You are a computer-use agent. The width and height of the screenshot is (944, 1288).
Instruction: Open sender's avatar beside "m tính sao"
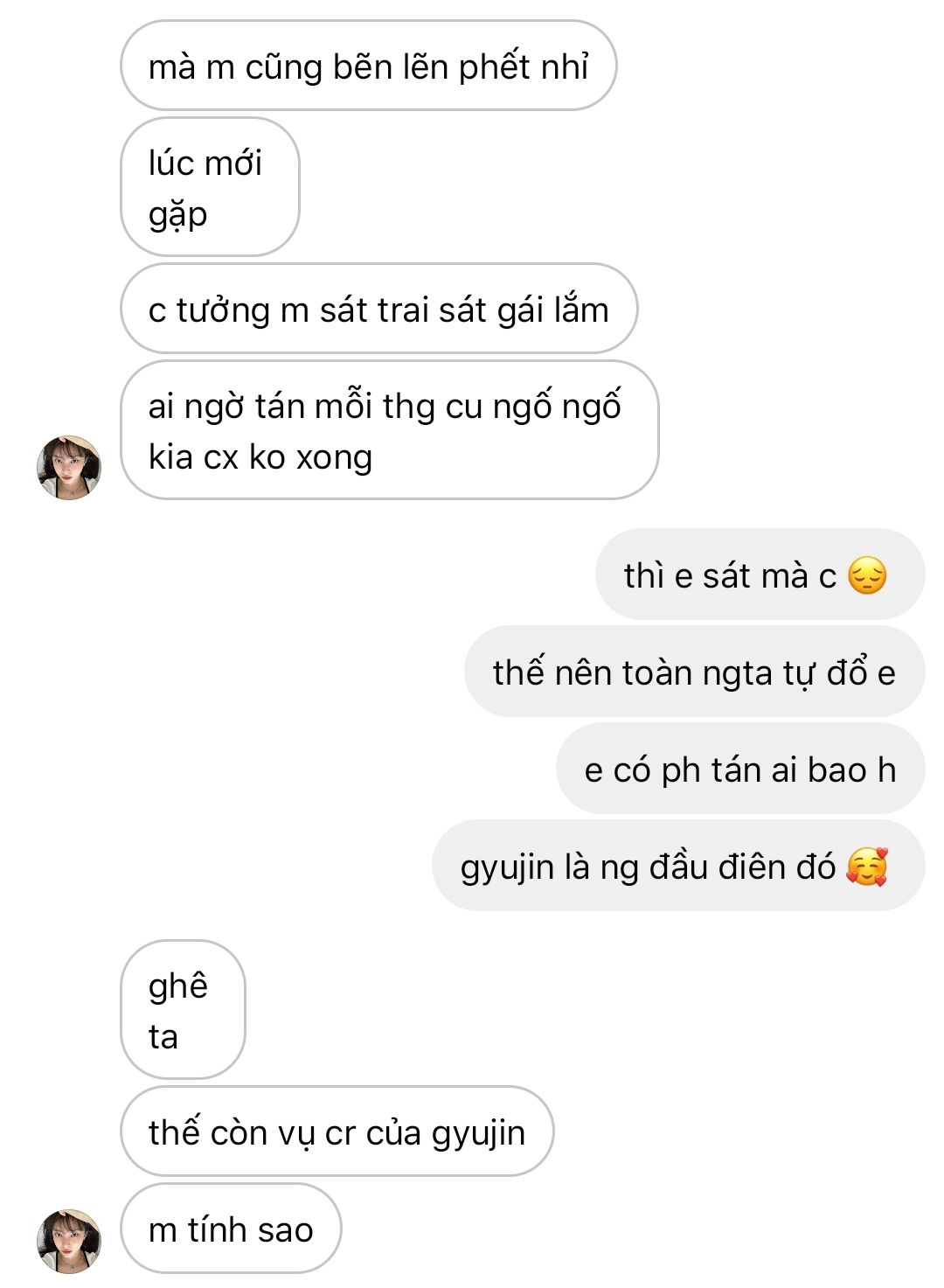69,1241
